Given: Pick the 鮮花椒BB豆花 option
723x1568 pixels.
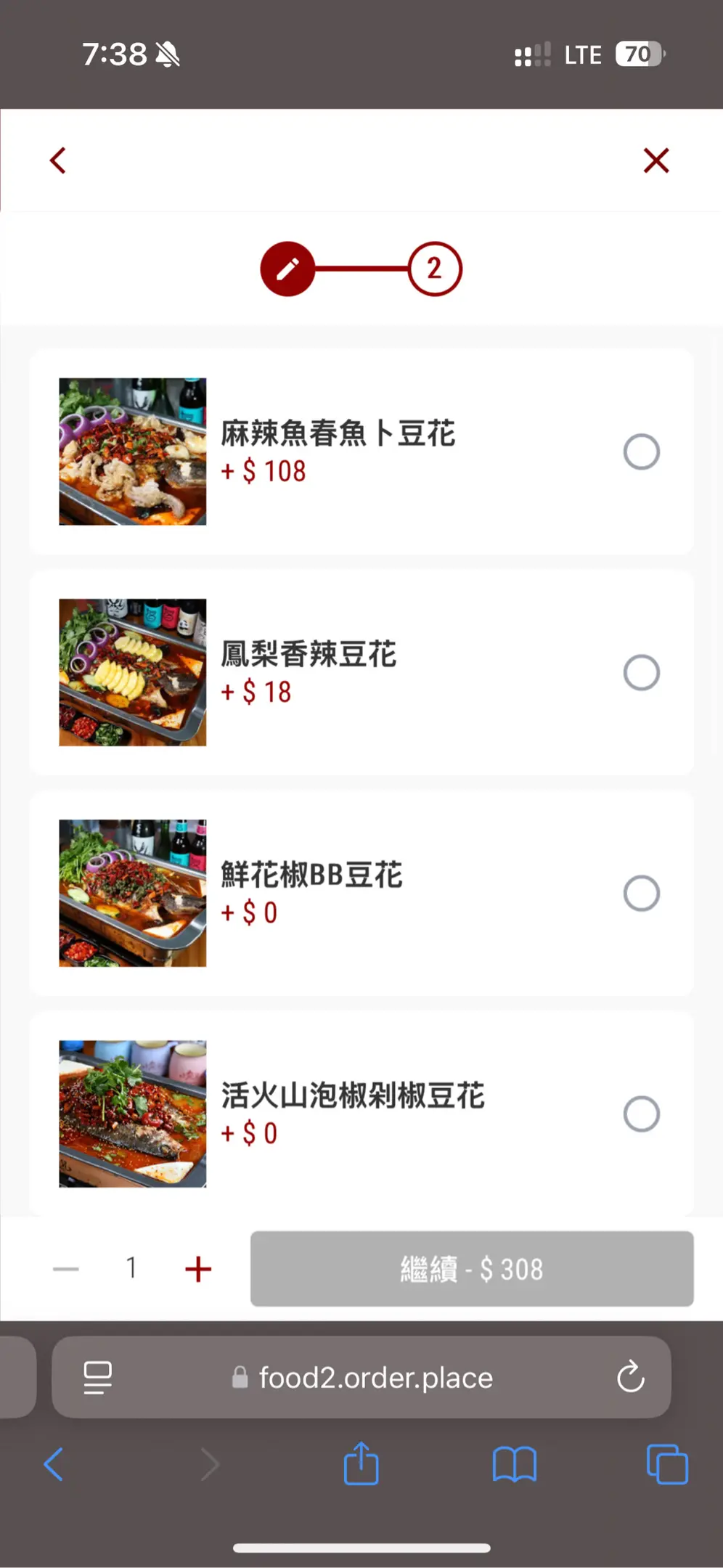Looking at the screenshot, I should (x=641, y=893).
